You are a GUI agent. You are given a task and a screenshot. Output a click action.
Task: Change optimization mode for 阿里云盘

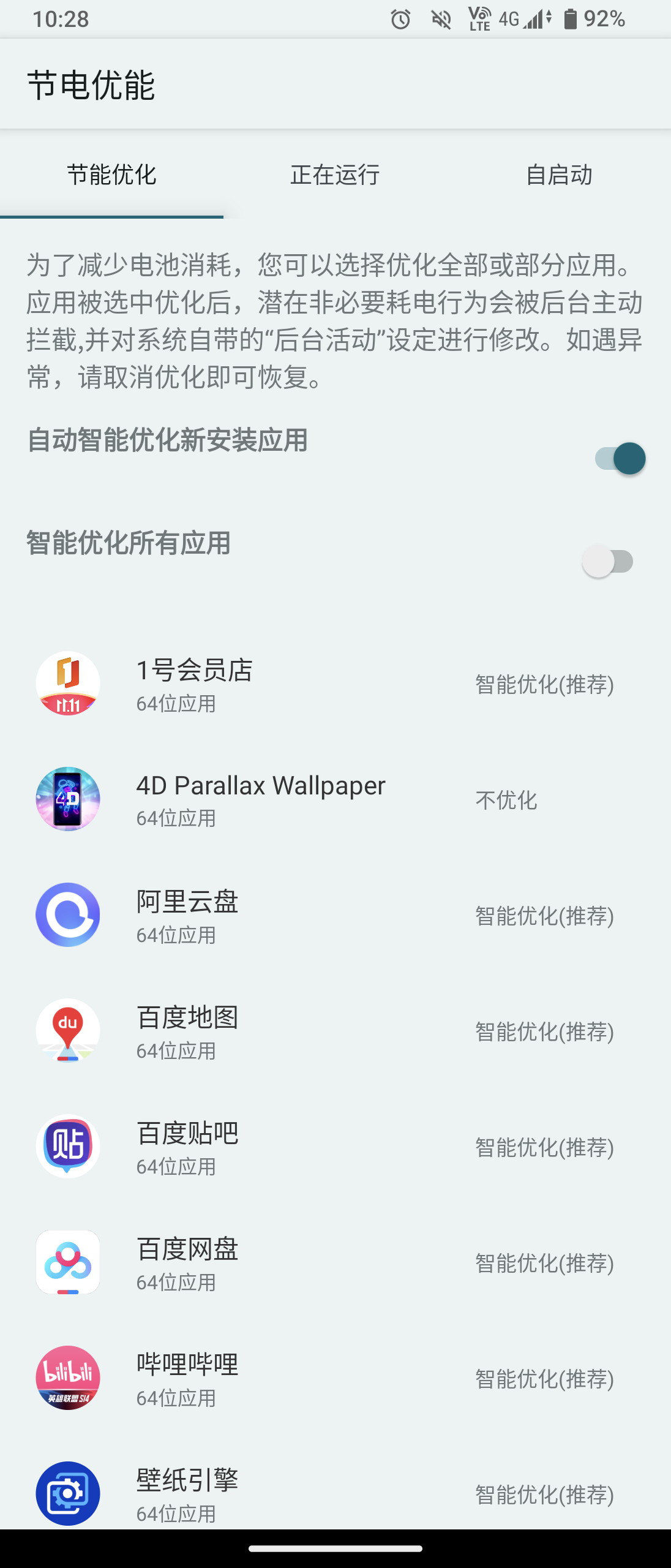pyautogui.click(x=335, y=916)
